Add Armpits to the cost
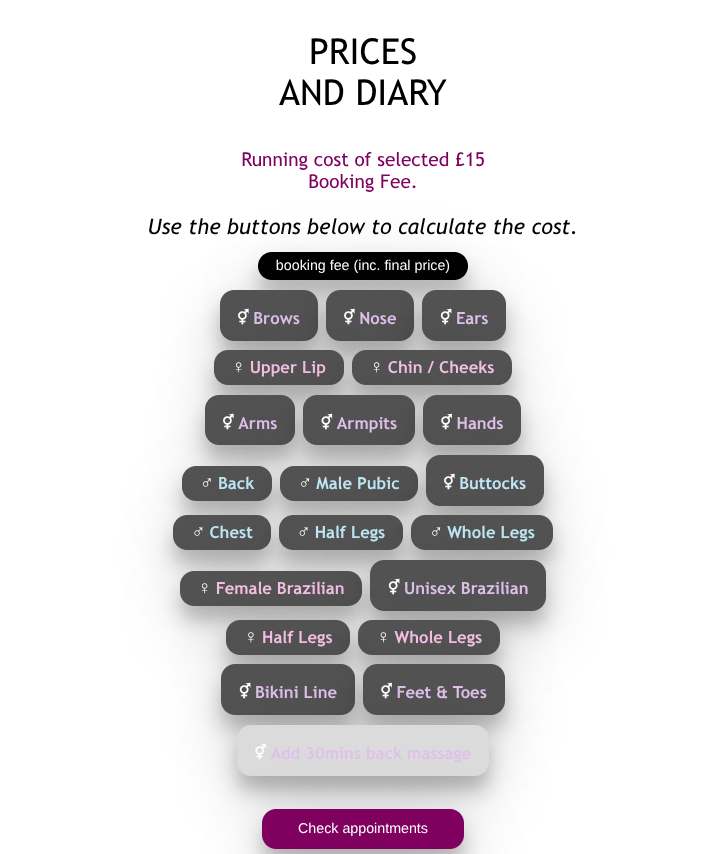 tap(359, 421)
